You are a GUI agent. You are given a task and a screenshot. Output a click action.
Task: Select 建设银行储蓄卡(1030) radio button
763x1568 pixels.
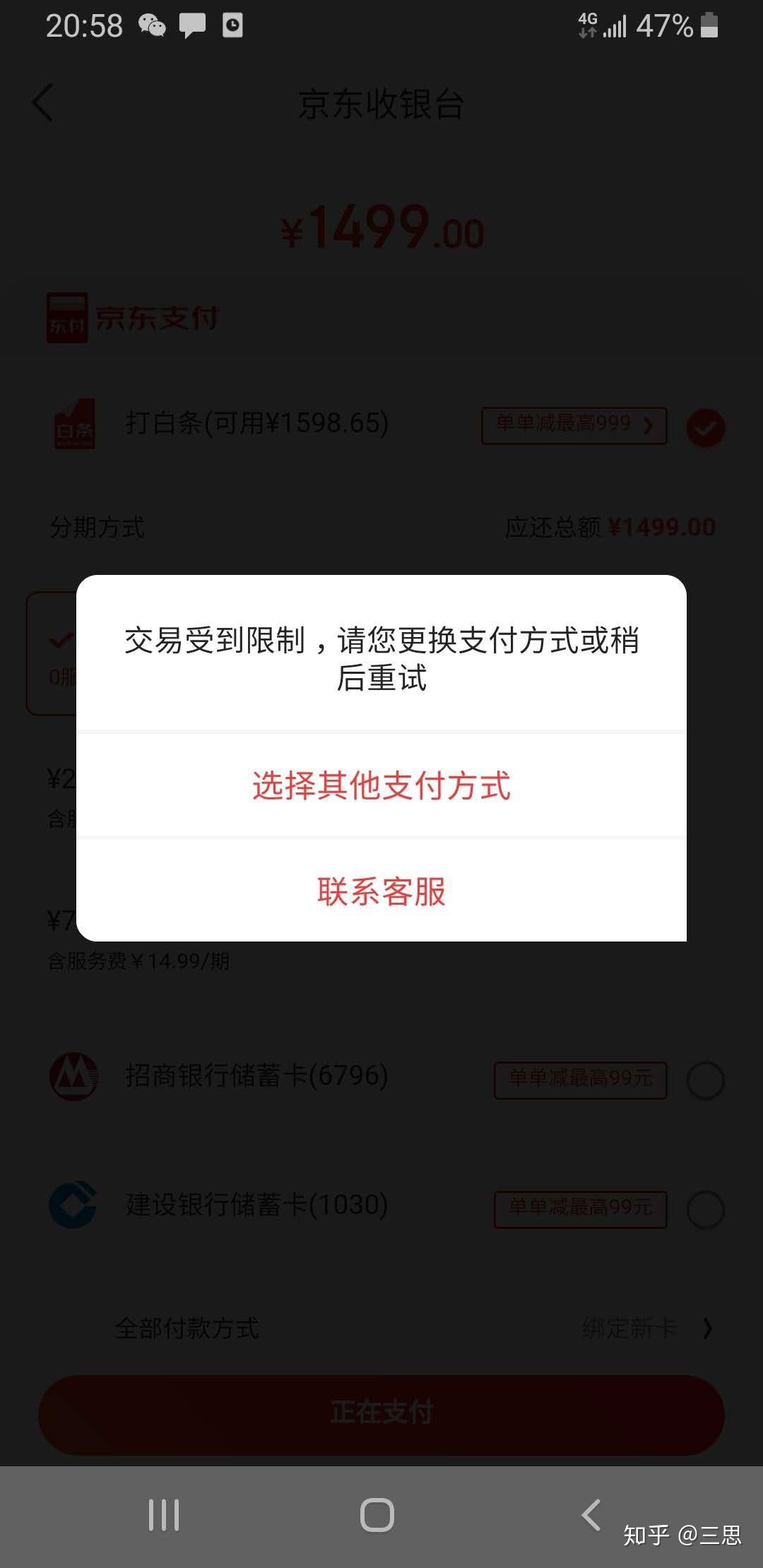click(705, 1209)
